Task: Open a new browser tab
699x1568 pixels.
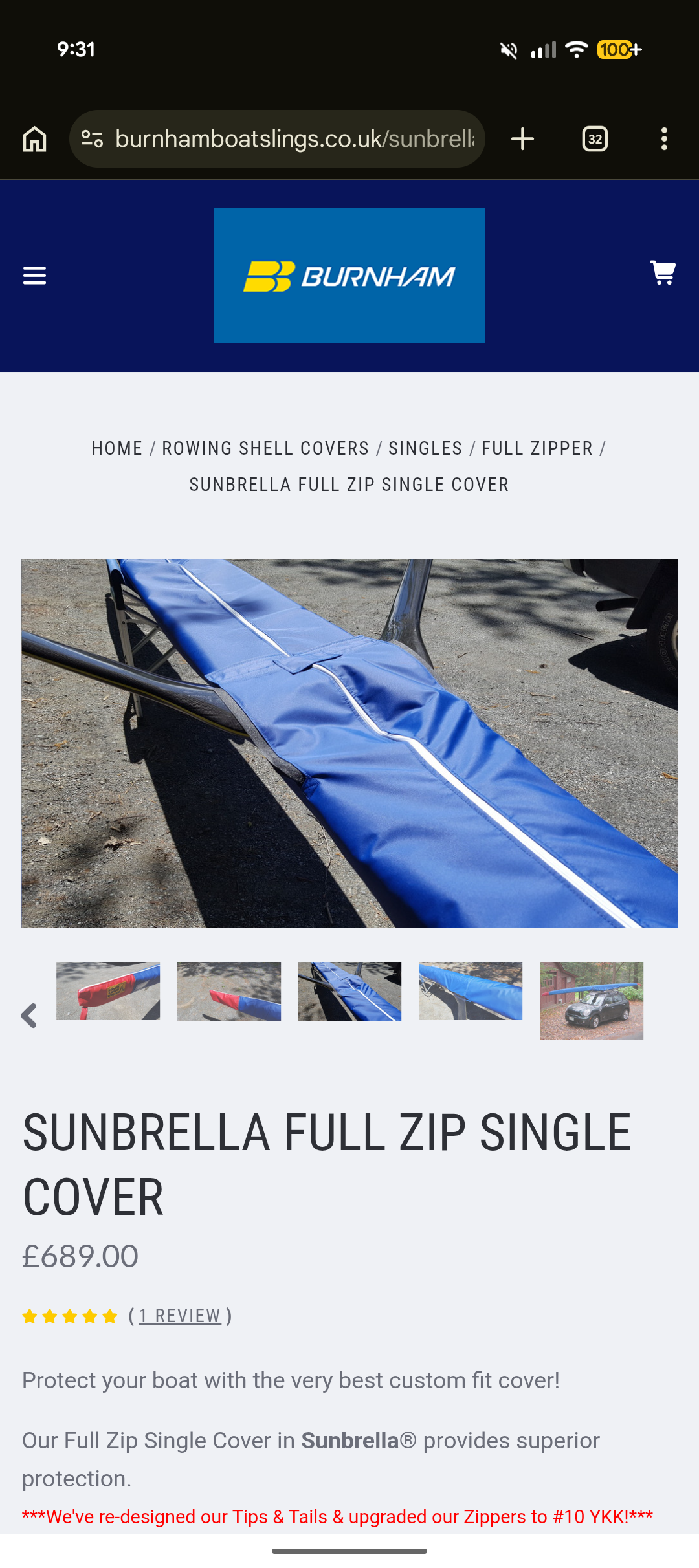Action: 522,139
